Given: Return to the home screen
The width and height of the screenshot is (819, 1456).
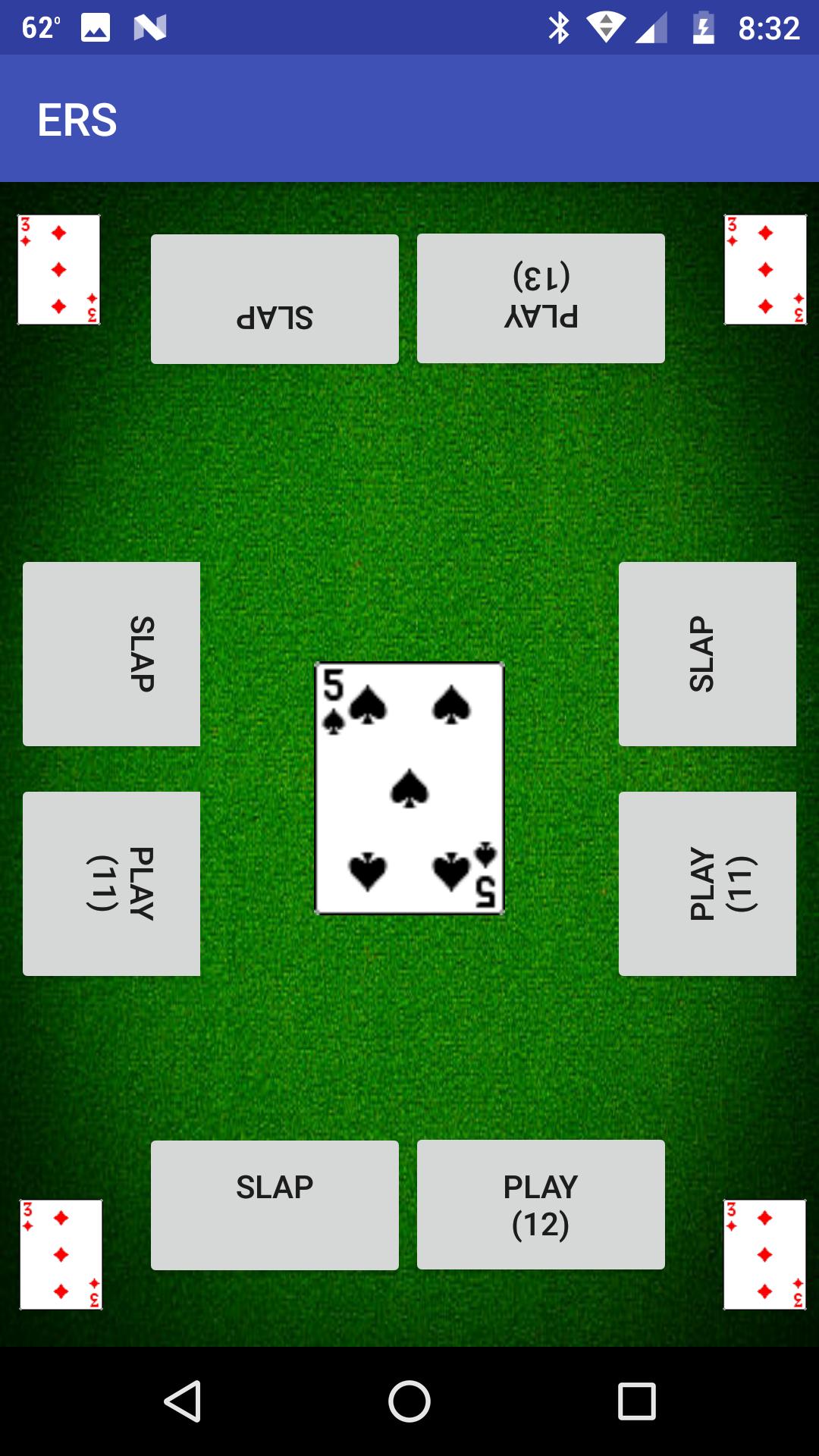Looking at the screenshot, I should (x=409, y=1401).
